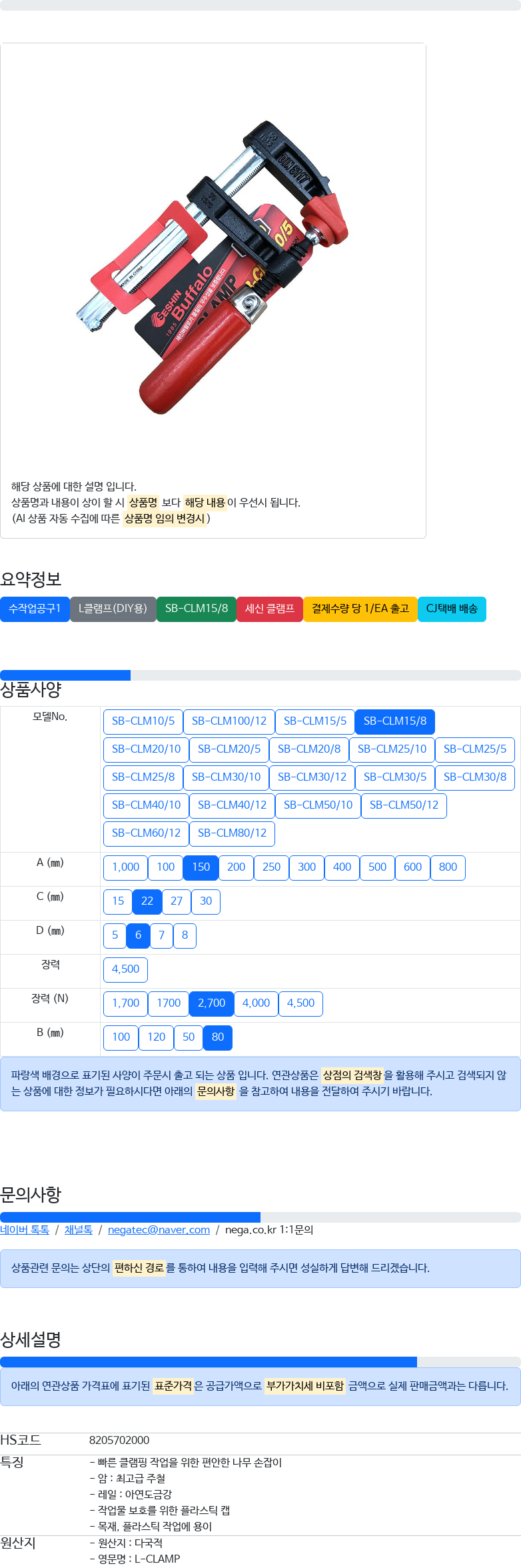Tap the negatec@naver.com email link
This screenshot has width=521, height=1568.
[159, 1230]
